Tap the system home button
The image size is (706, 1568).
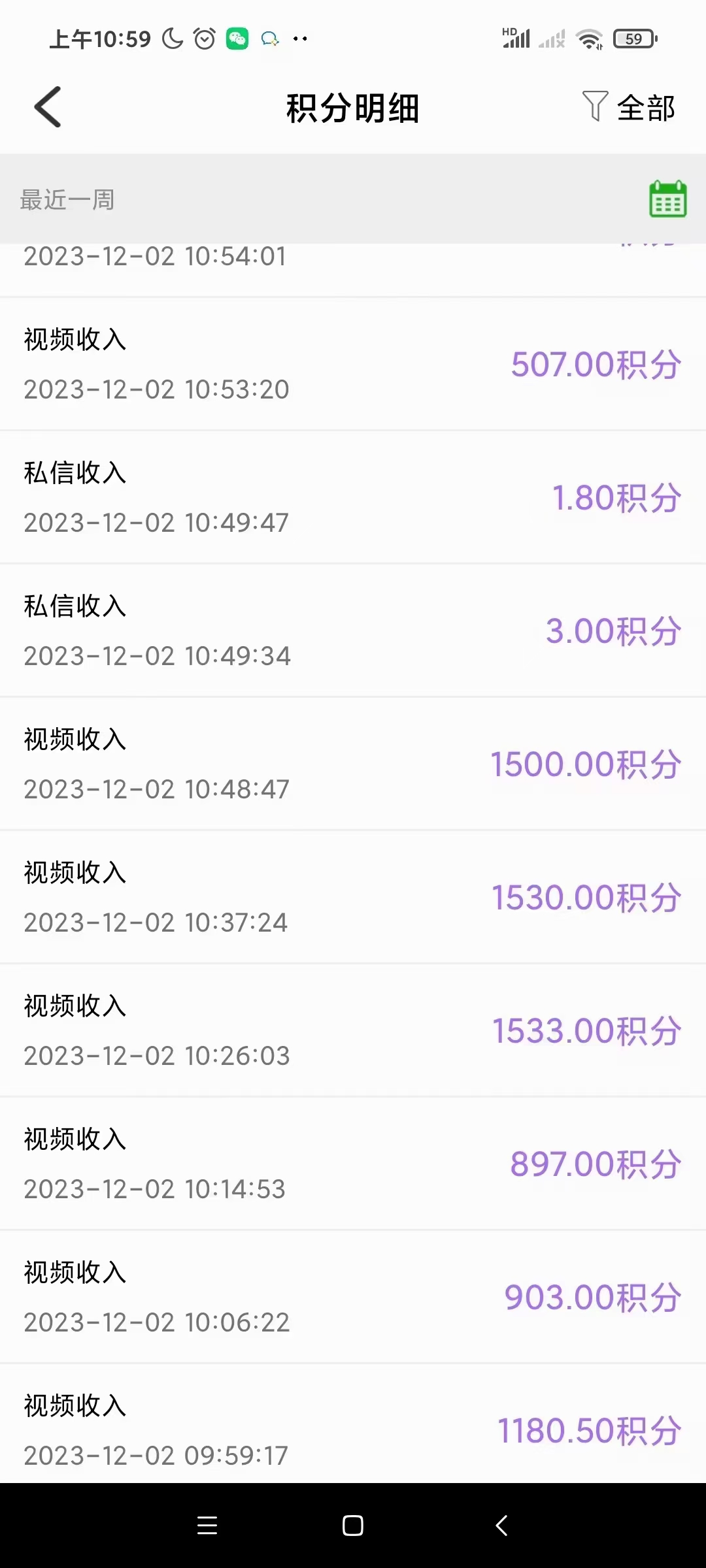353,1526
